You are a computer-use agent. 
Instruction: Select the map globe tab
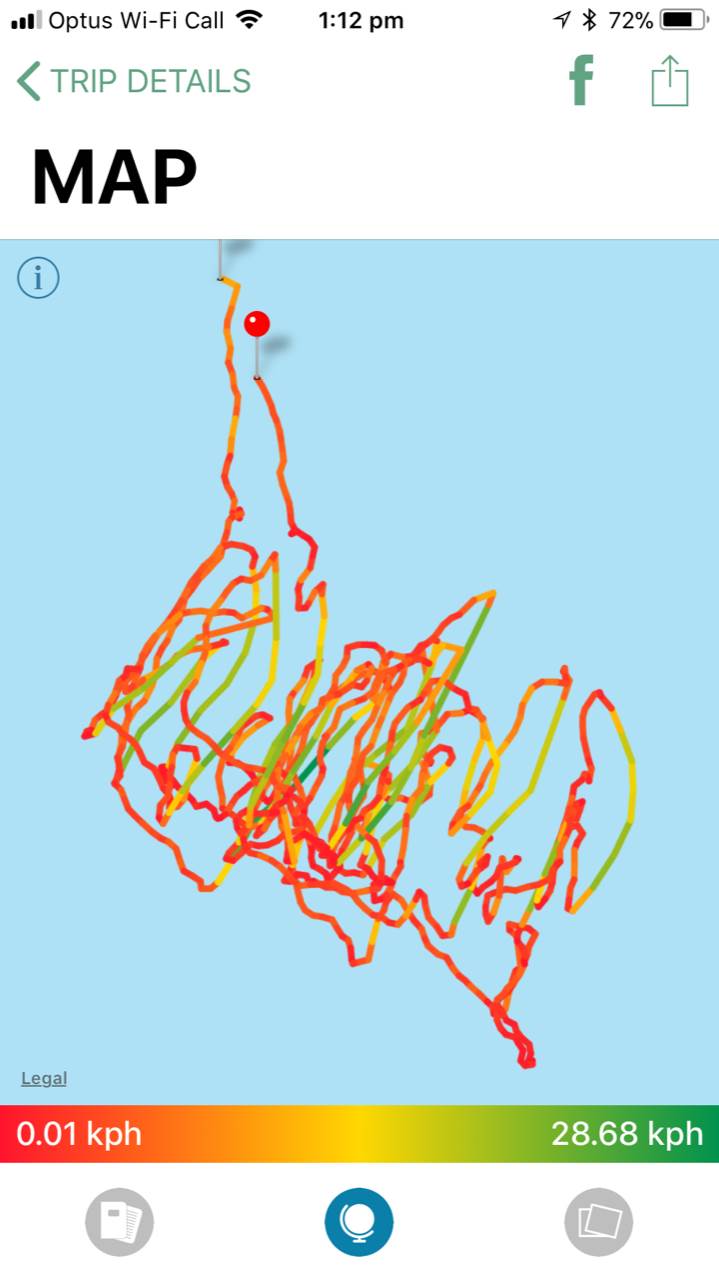tap(359, 1221)
